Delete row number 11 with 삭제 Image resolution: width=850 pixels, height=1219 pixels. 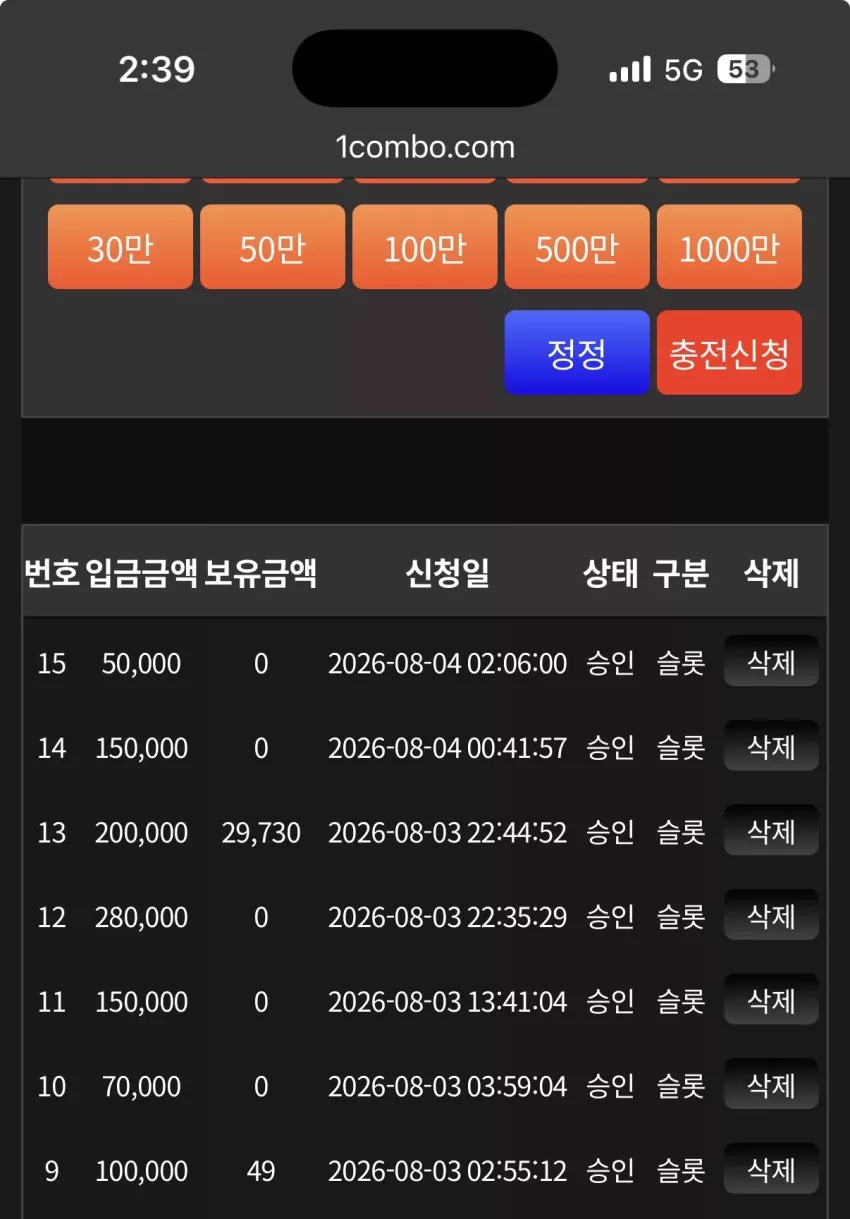coord(771,999)
